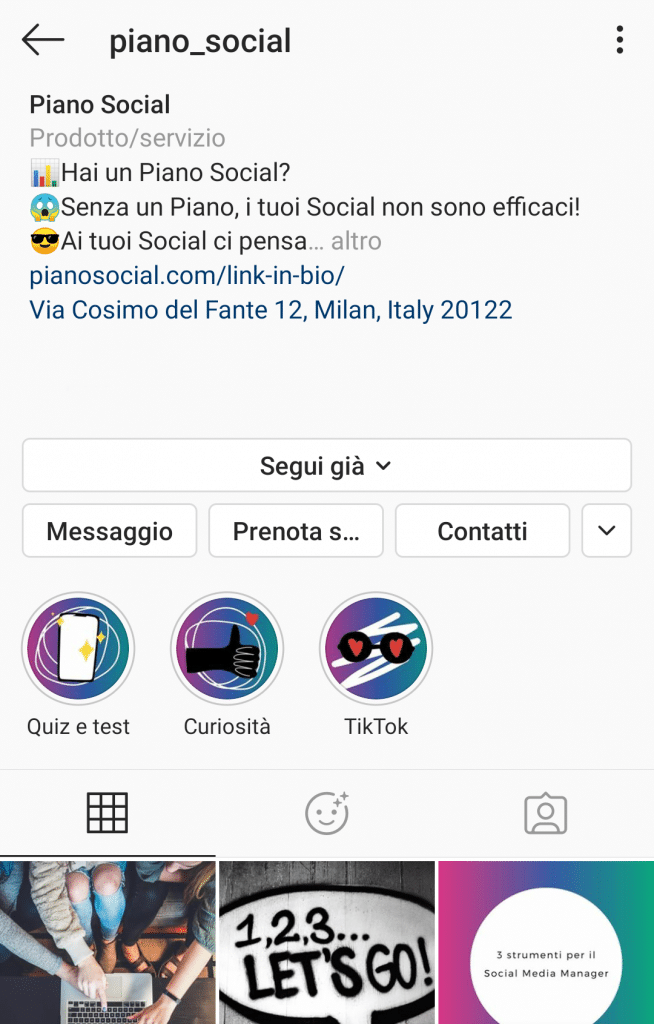View the Quiz e test highlight

78,649
